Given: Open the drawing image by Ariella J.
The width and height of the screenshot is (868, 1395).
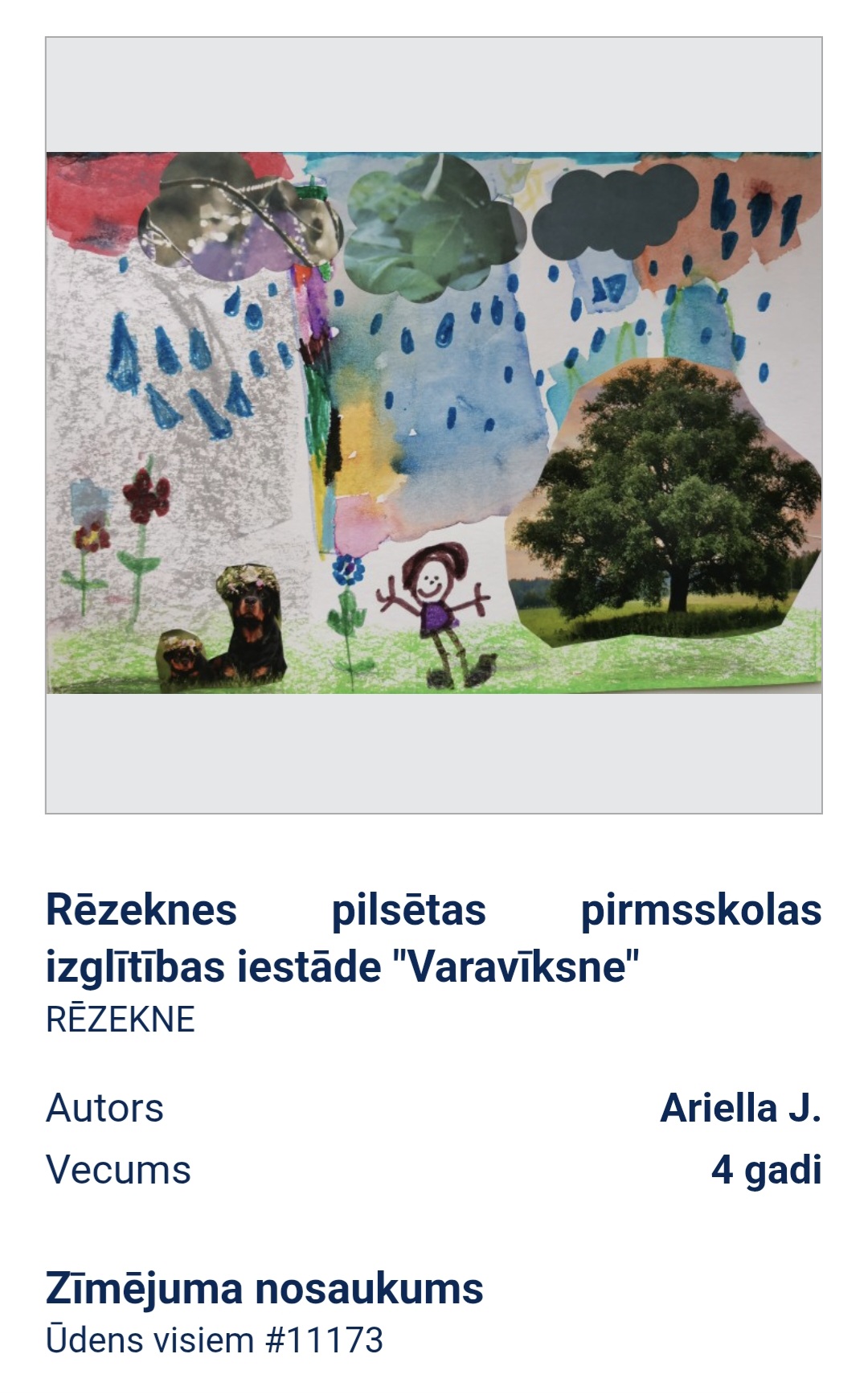Looking at the screenshot, I should click(434, 423).
